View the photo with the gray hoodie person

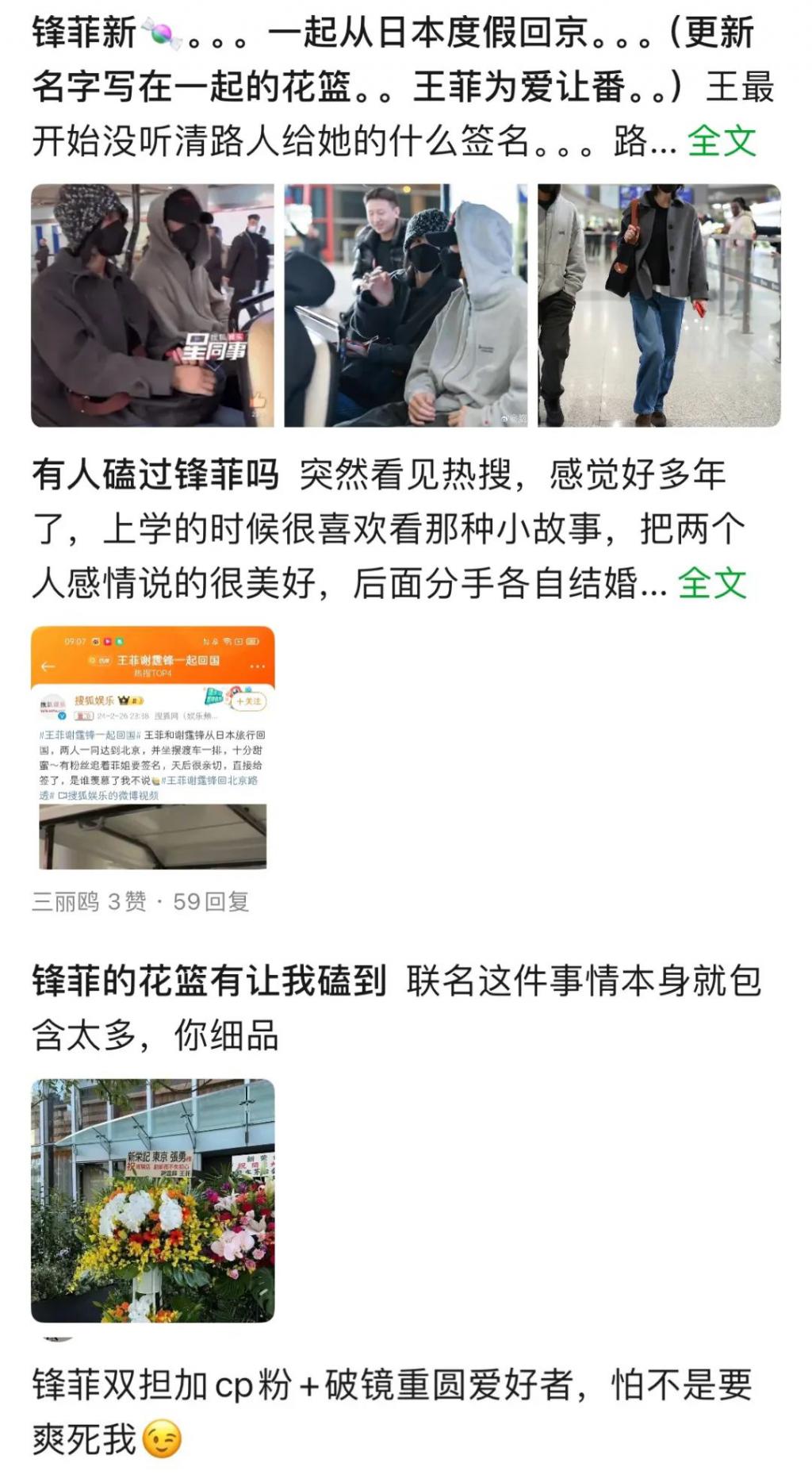click(405, 305)
